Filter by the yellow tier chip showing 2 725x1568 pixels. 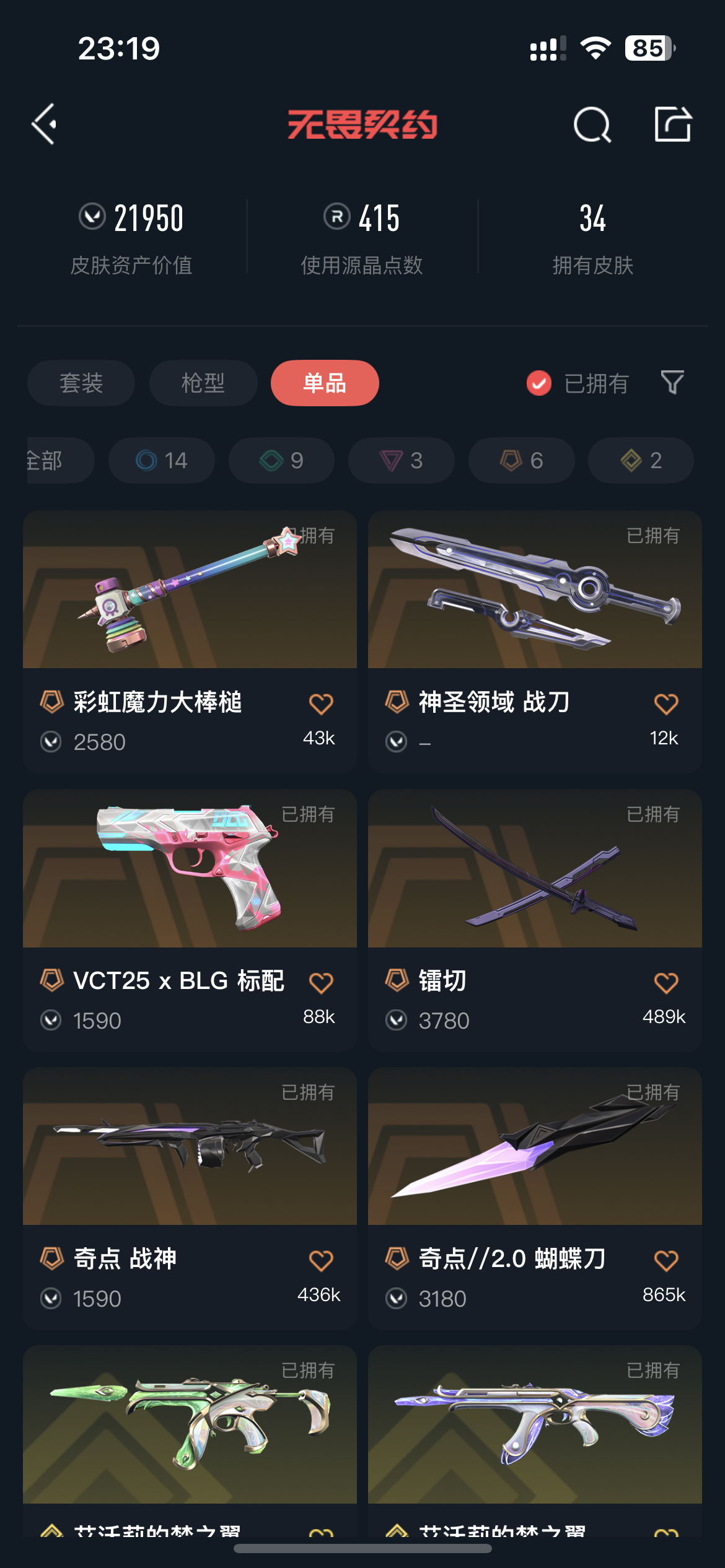[x=641, y=460]
